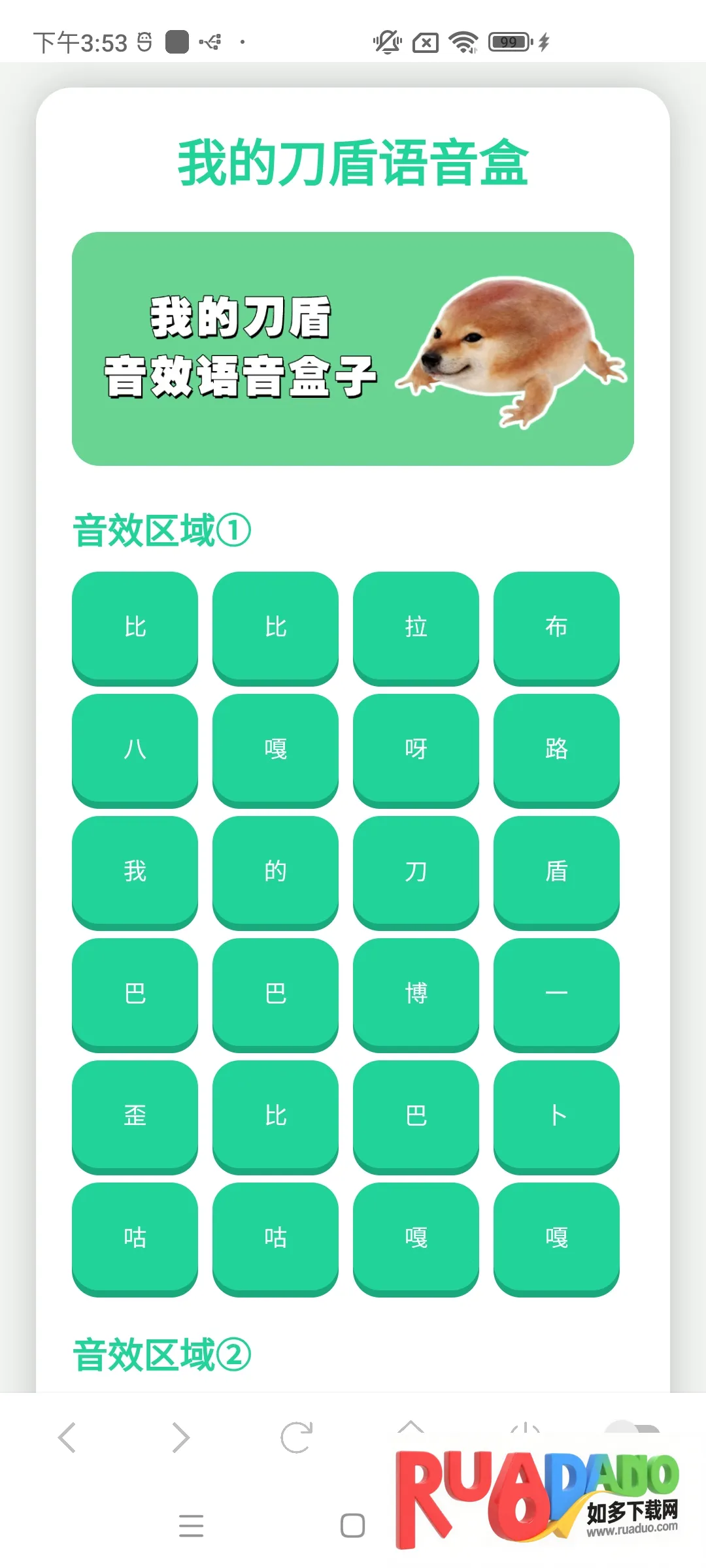
Task: Play the 路 sound effect
Action: 556,749
